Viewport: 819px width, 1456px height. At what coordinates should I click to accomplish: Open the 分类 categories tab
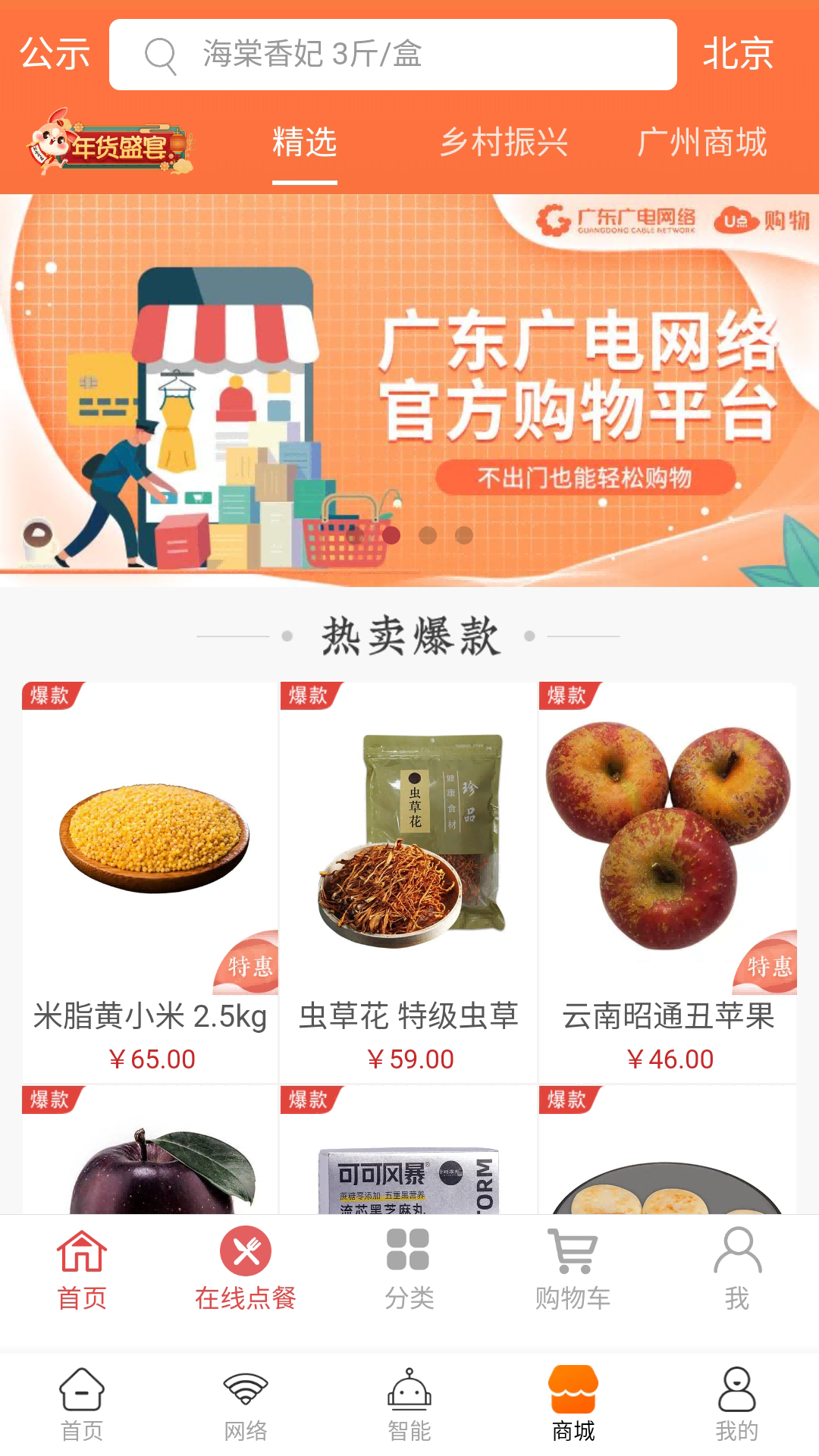[409, 1268]
